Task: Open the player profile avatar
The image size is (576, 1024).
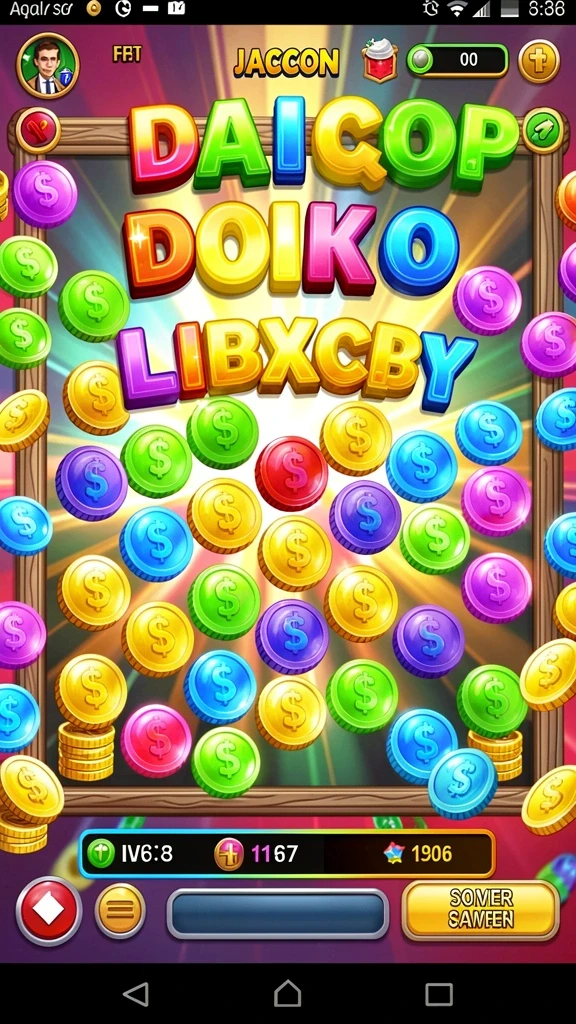Action: coord(48,65)
